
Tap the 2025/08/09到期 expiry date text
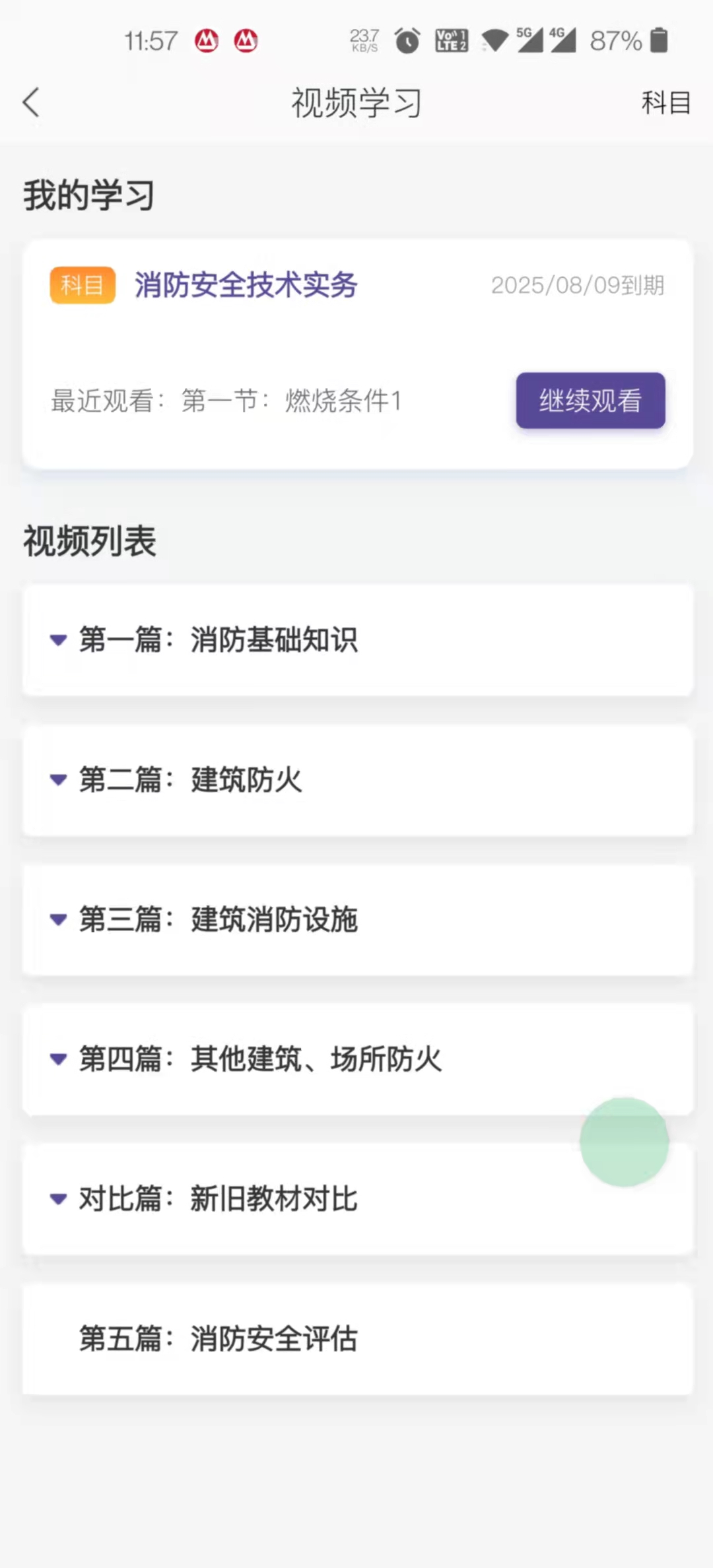point(578,285)
